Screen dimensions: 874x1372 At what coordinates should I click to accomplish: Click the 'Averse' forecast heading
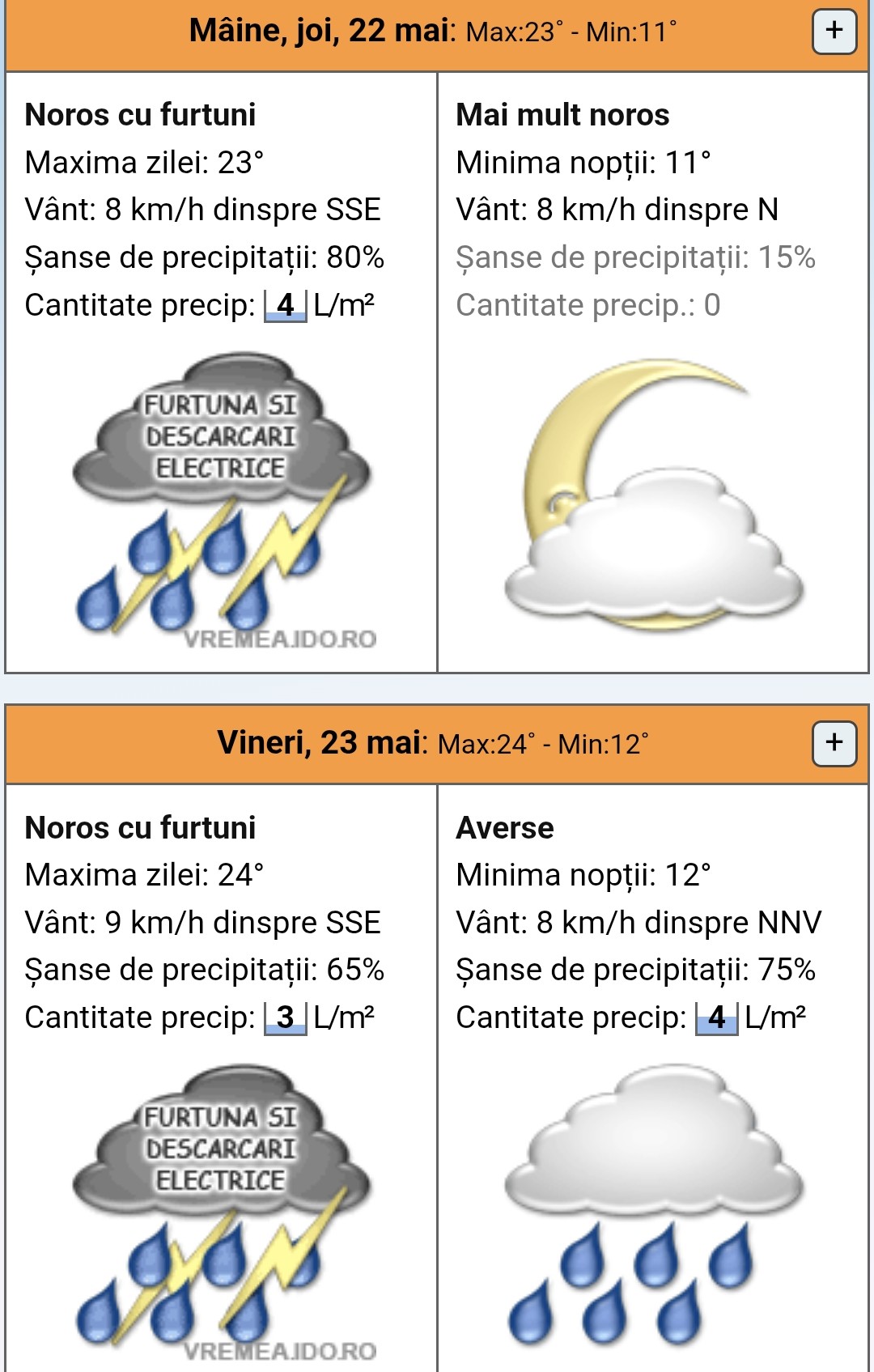click(x=505, y=827)
